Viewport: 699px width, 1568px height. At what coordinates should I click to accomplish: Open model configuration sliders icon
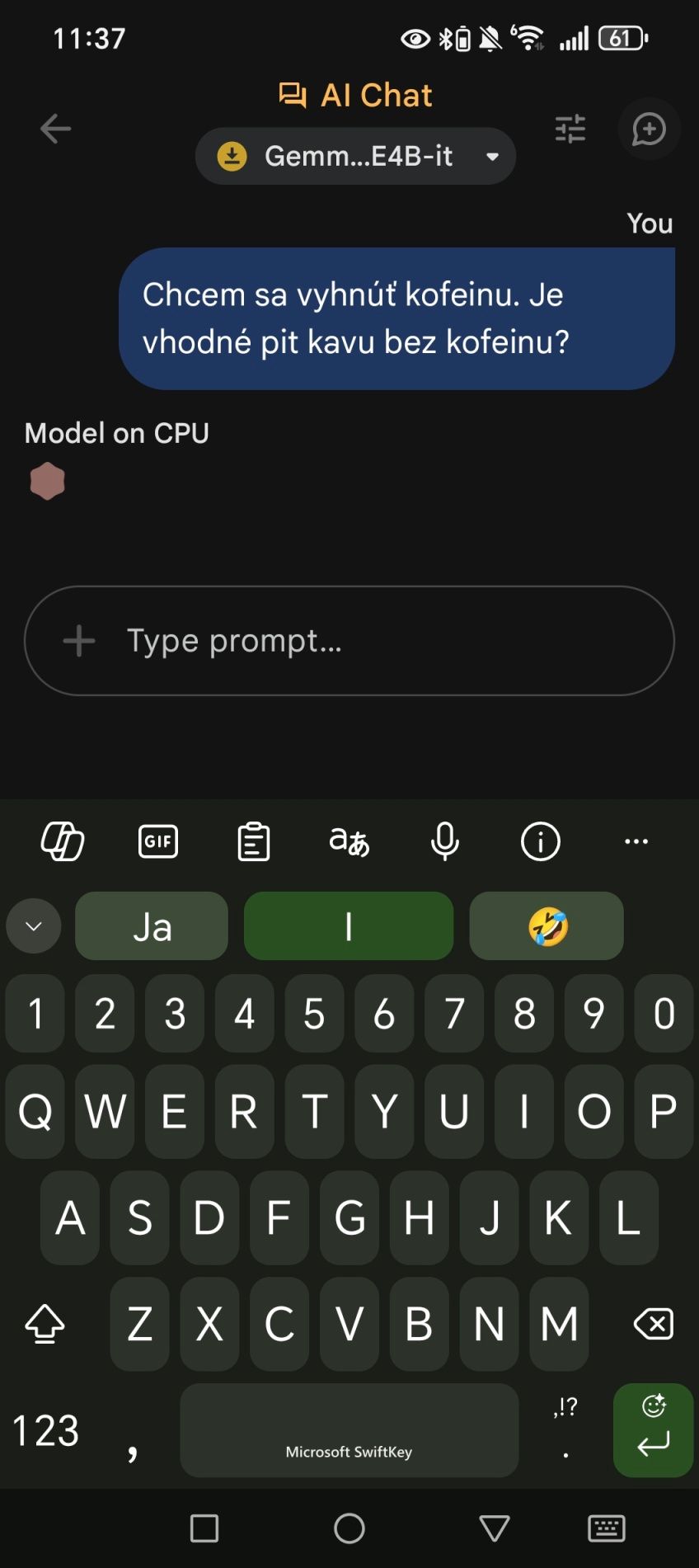[x=570, y=129]
